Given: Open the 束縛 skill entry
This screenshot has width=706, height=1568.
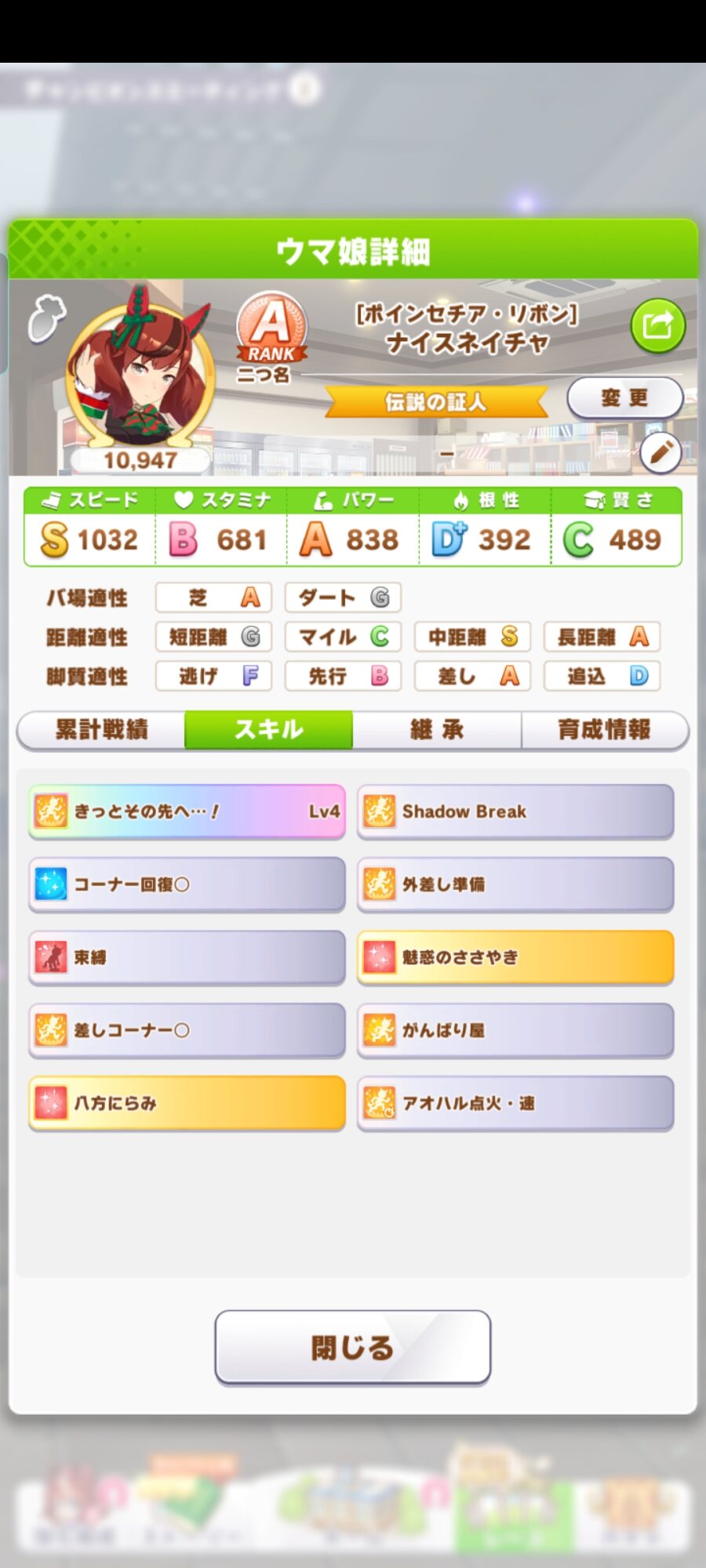Looking at the screenshot, I should (x=187, y=957).
